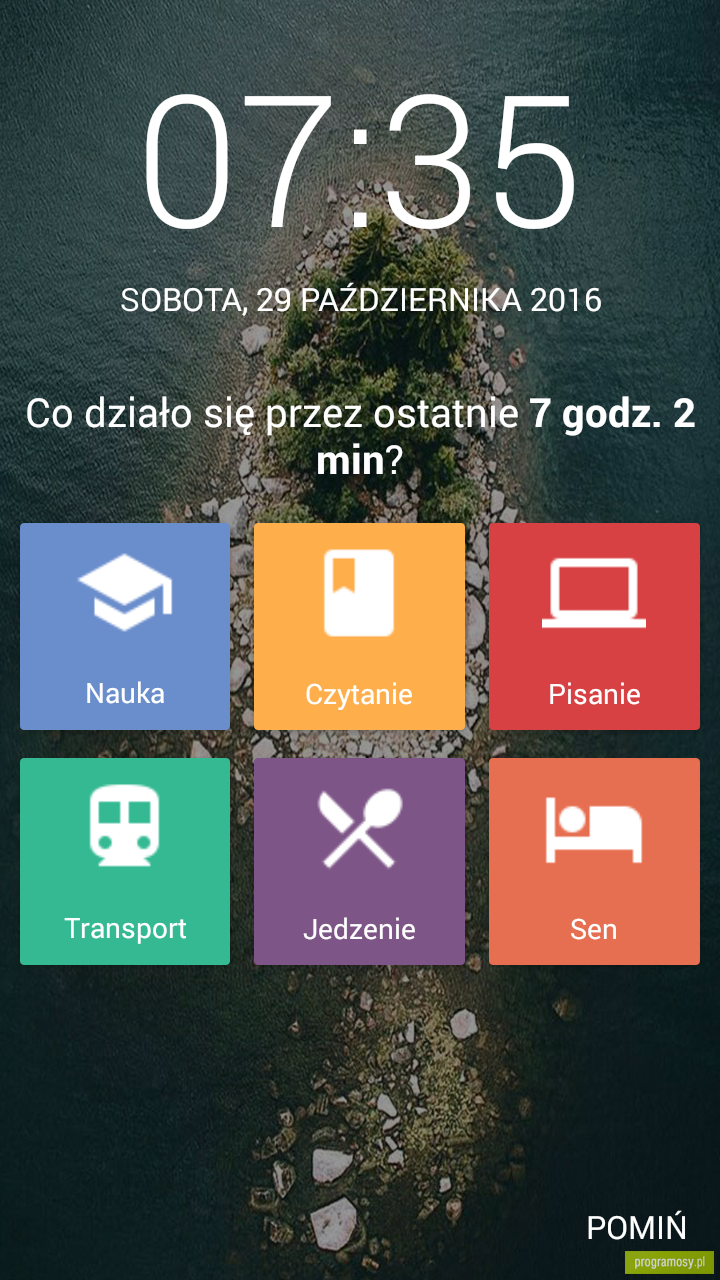Tap the Sen tile with bed icon
720x1280 pixels.
point(594,861)
